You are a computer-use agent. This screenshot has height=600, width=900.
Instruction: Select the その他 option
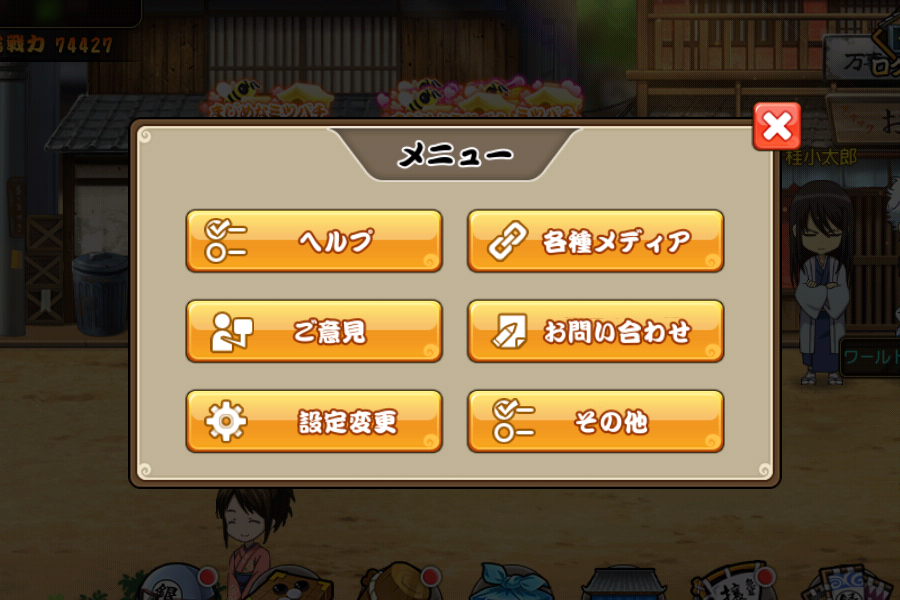pos(595,421)
